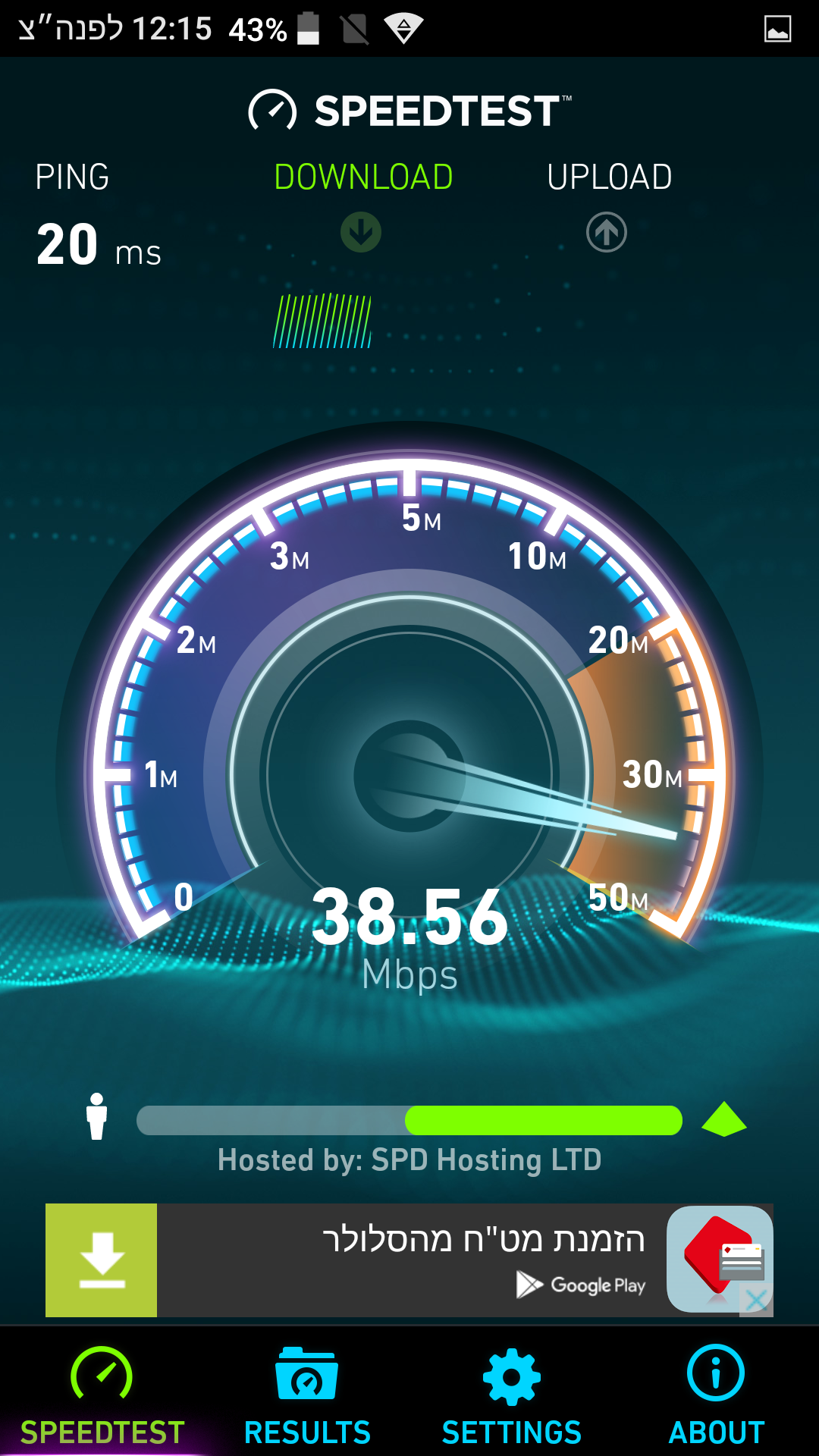The height and width of the screenshot is (1456, 819).
Task: Go to the About tab
Action: (x=716, y=1394)
